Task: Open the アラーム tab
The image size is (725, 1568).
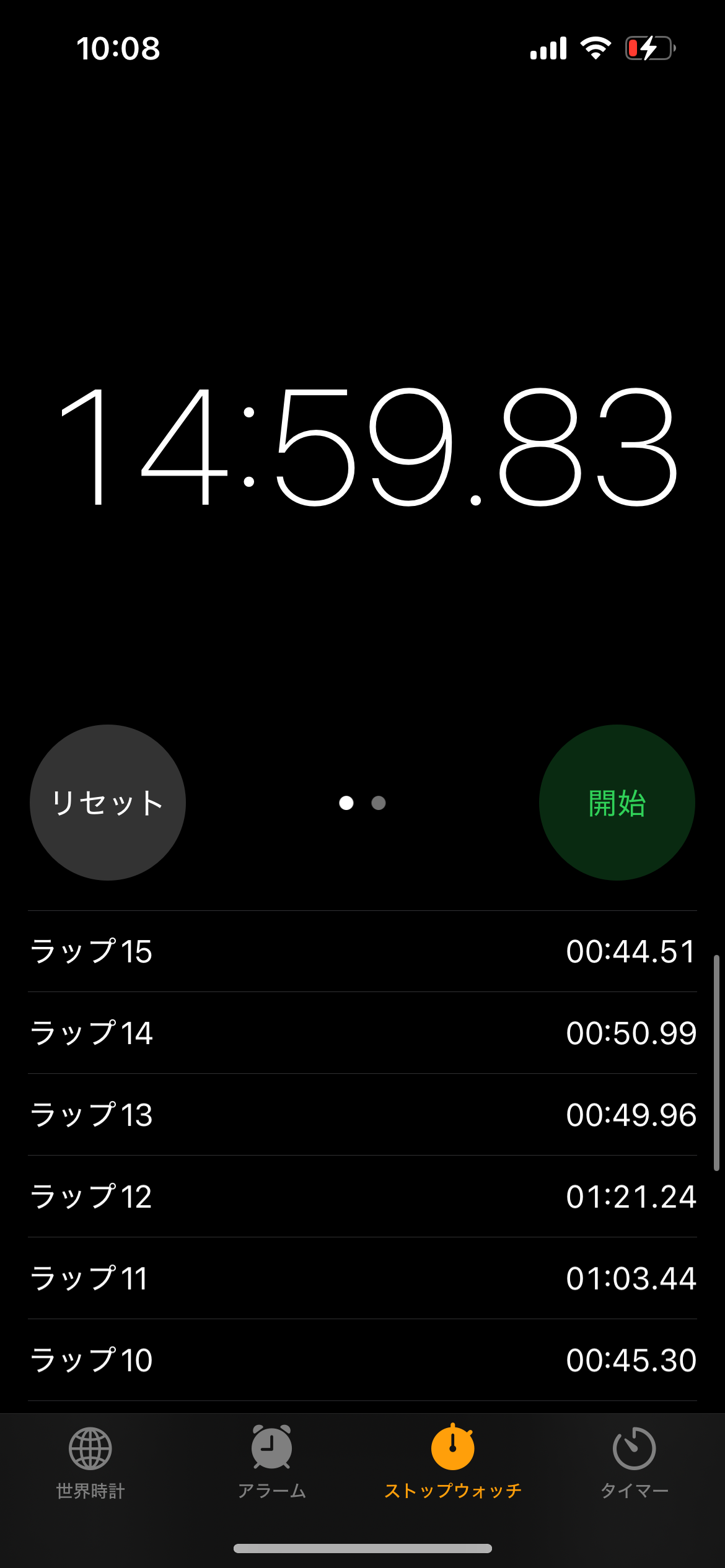Action: pos(271,1462)
